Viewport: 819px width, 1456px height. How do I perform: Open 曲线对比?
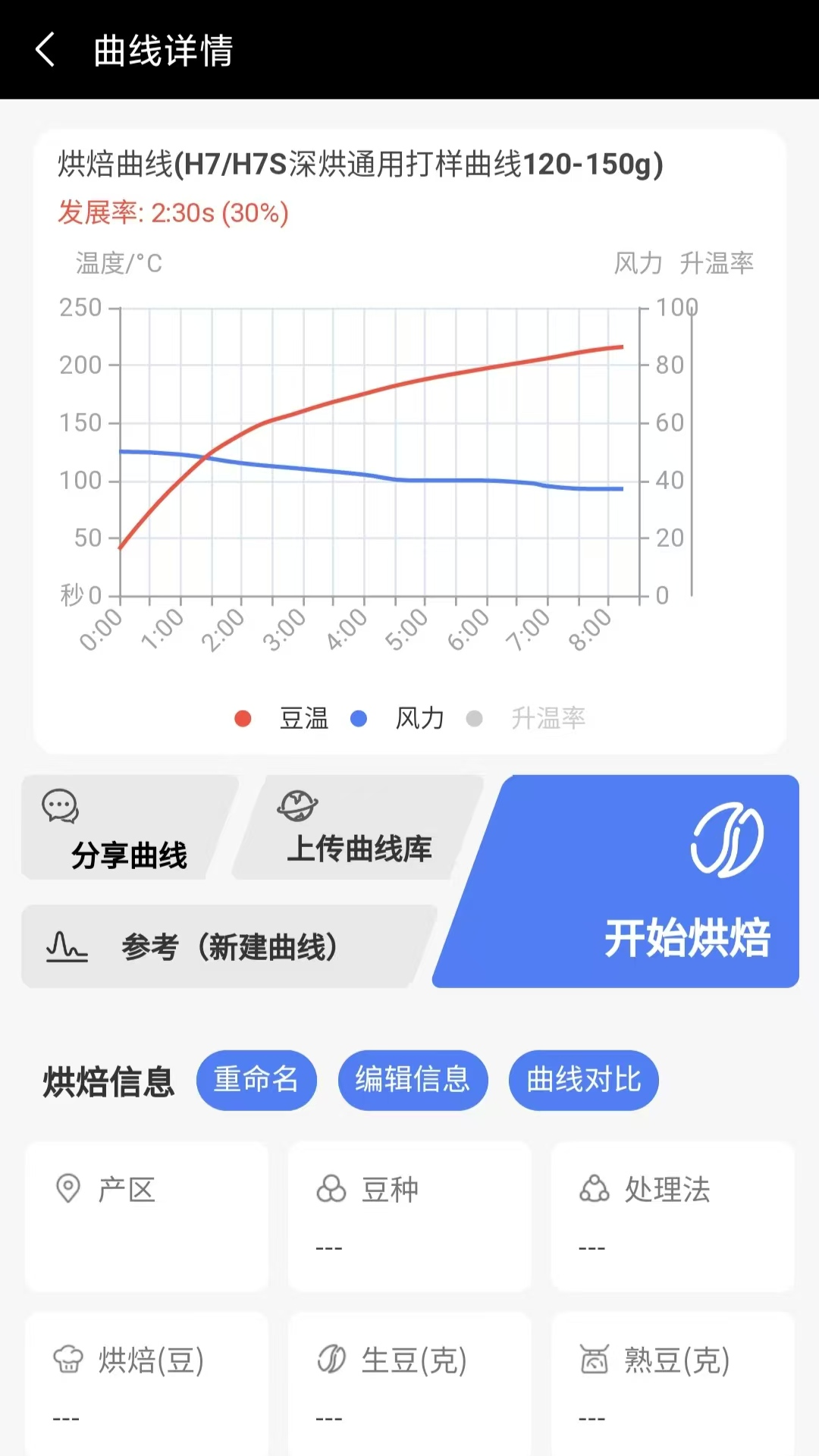pos(583,1081)
